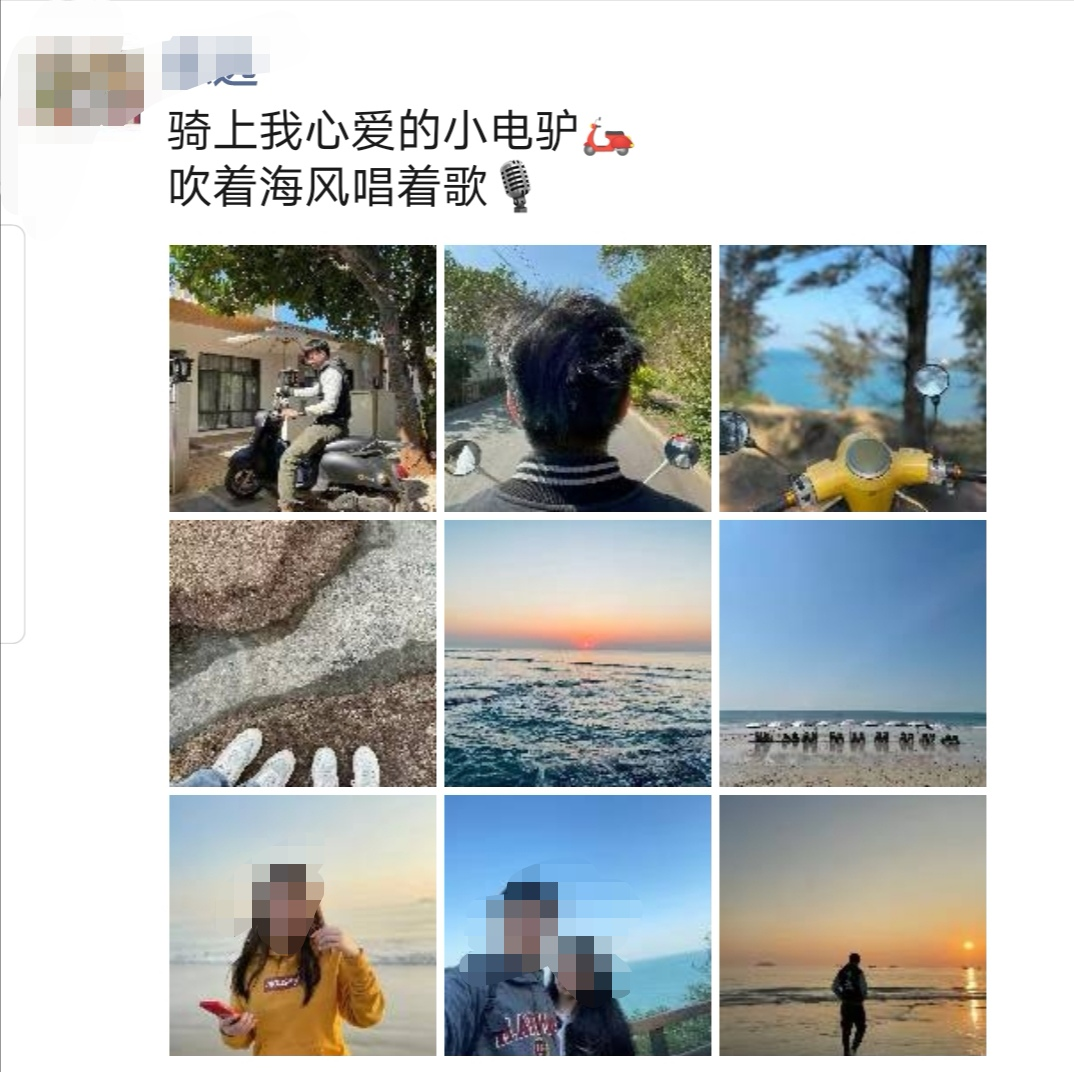View photo of white sneakers on rocks
This screenshot has width=1074, height=1072.
[302, 653]
